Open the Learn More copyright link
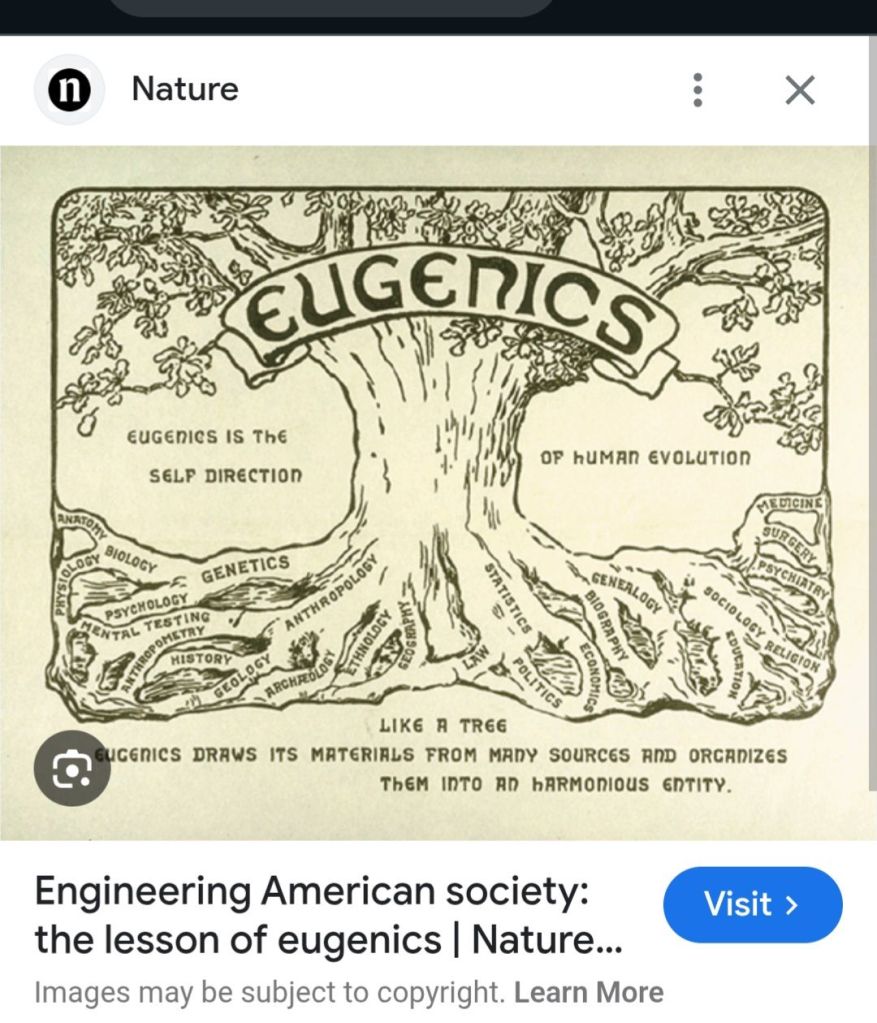Screen dimensions: 877x1023 (x=588, y=992)
